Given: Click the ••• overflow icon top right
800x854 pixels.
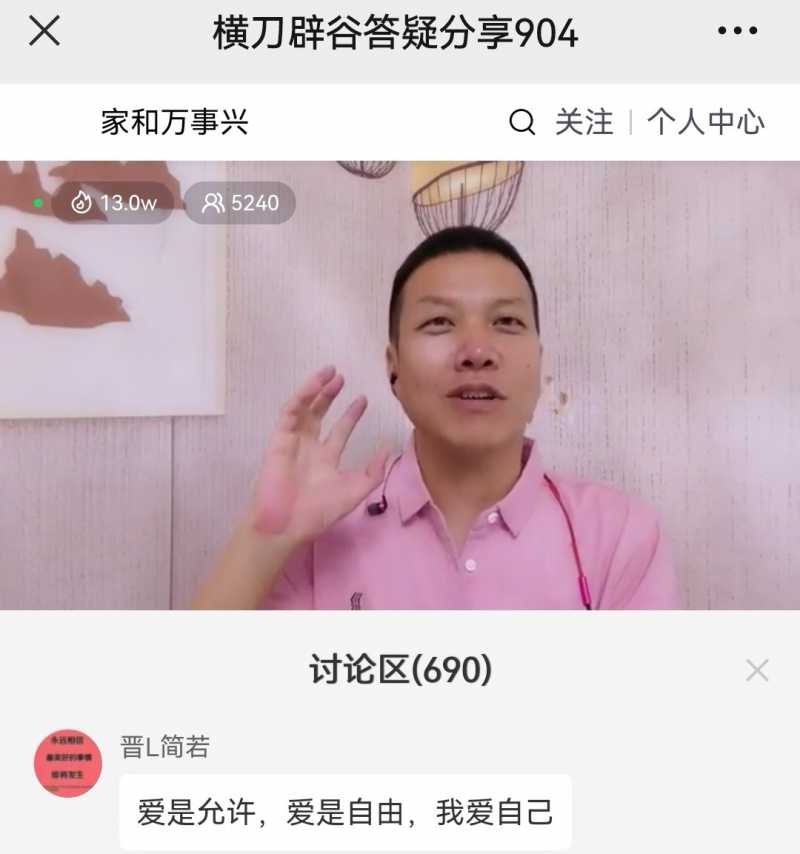Looking at the screenshot, I should pyautogui.click(x=737, y=30).
